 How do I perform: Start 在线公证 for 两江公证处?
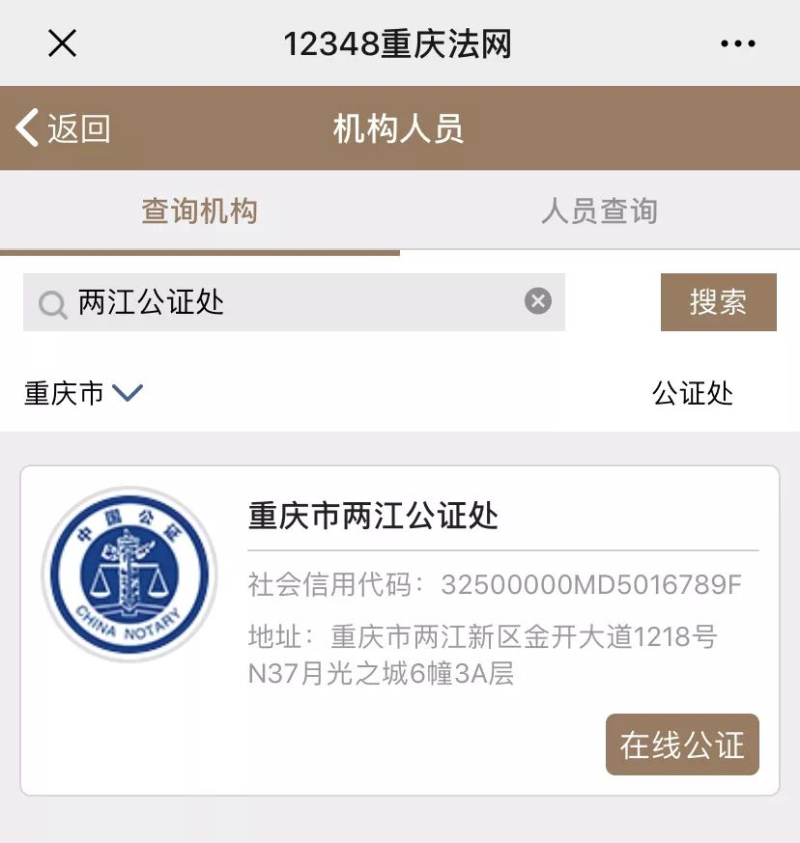click(682, 745)
